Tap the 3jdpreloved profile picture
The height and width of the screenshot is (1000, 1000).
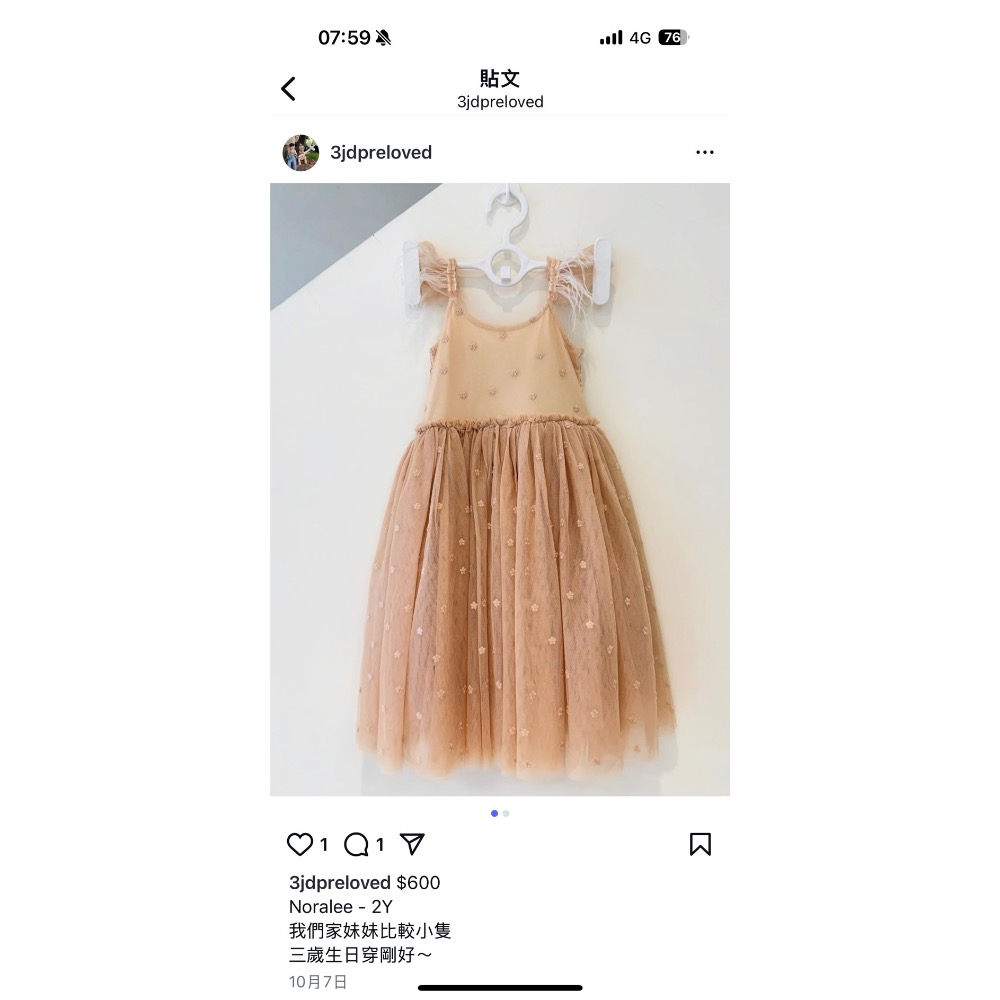[x=301, y=153]
